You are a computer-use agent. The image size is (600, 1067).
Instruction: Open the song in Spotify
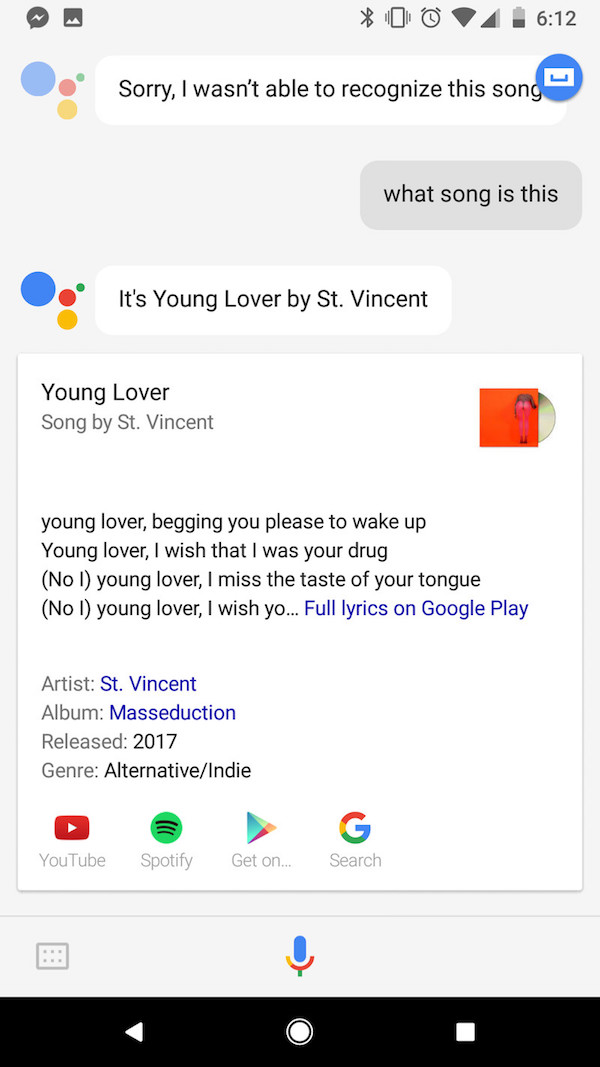pos(167,840)
